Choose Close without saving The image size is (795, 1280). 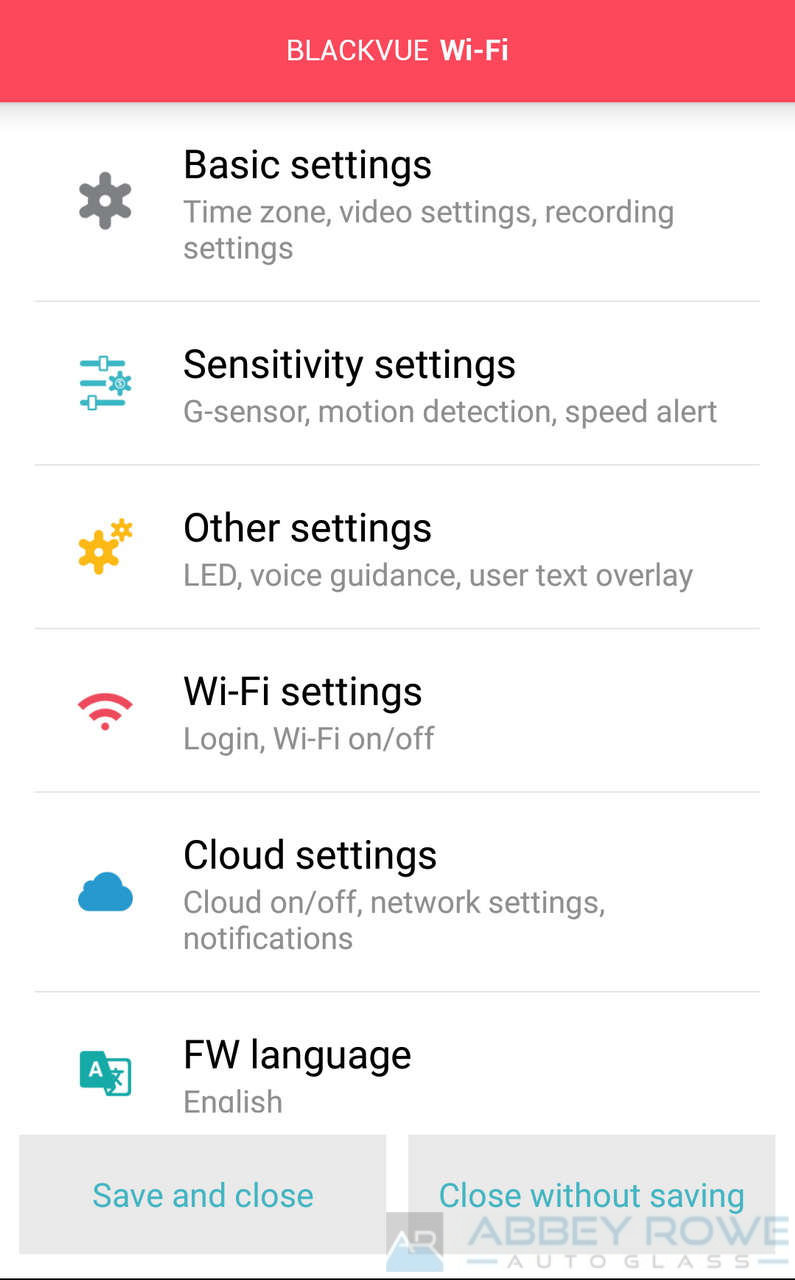[591, 1195]
